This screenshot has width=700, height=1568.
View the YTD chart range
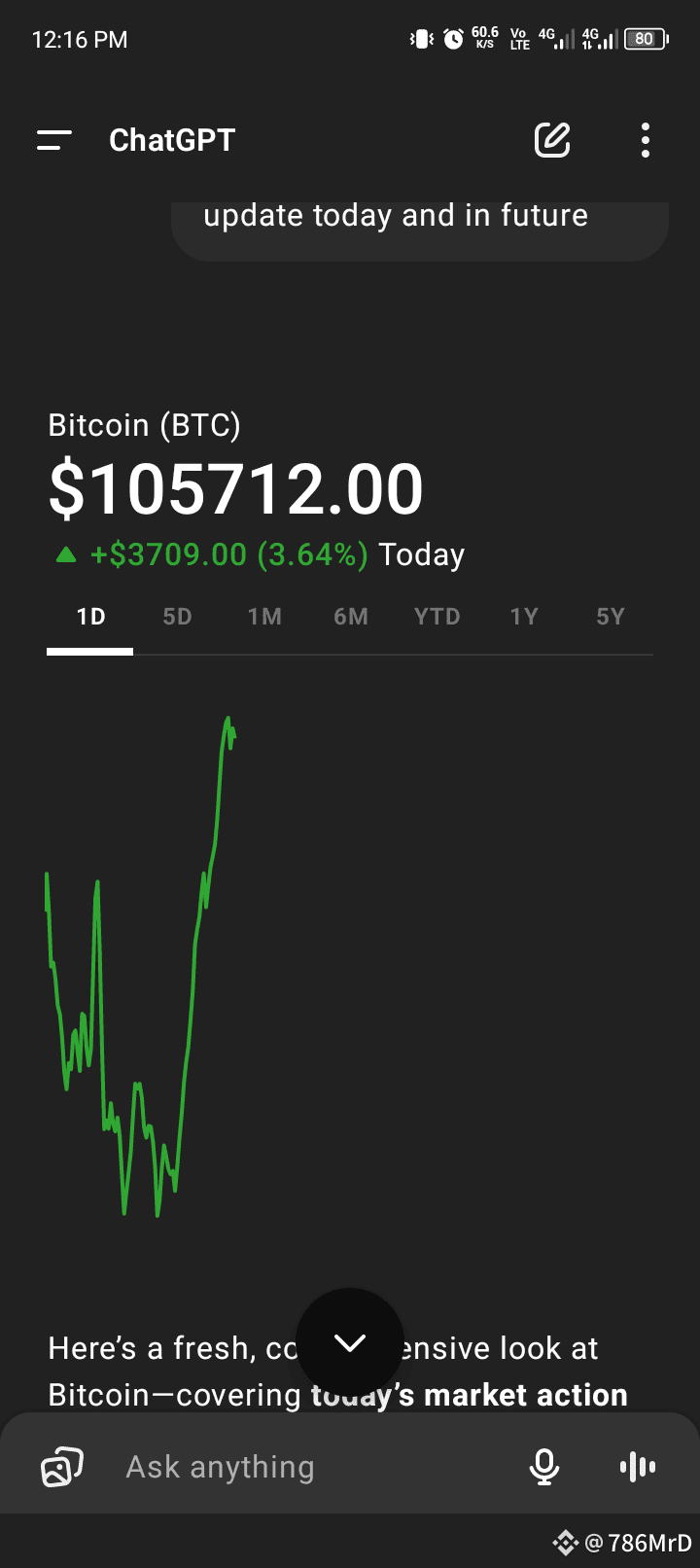(x=437, y=617)
